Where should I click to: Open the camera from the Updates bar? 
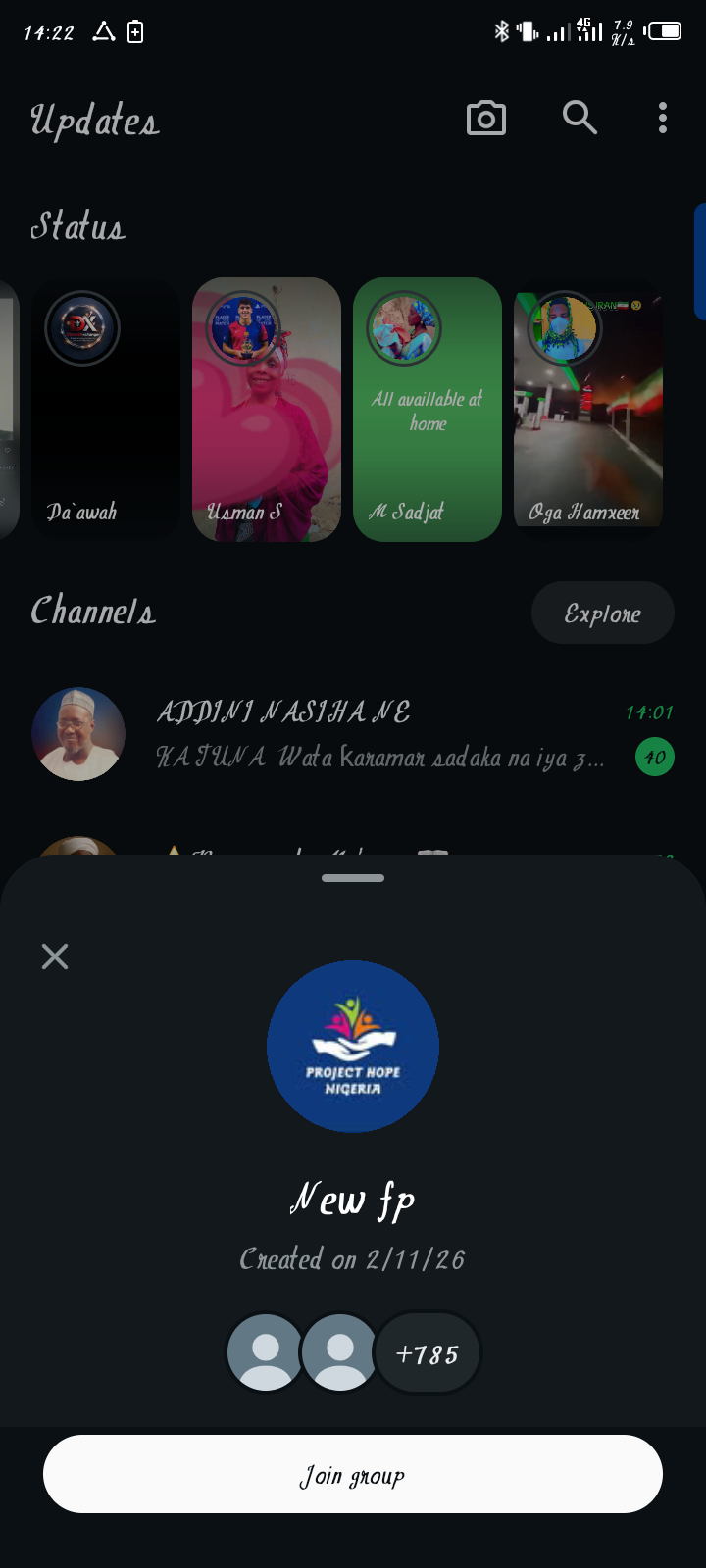(485, 119)
